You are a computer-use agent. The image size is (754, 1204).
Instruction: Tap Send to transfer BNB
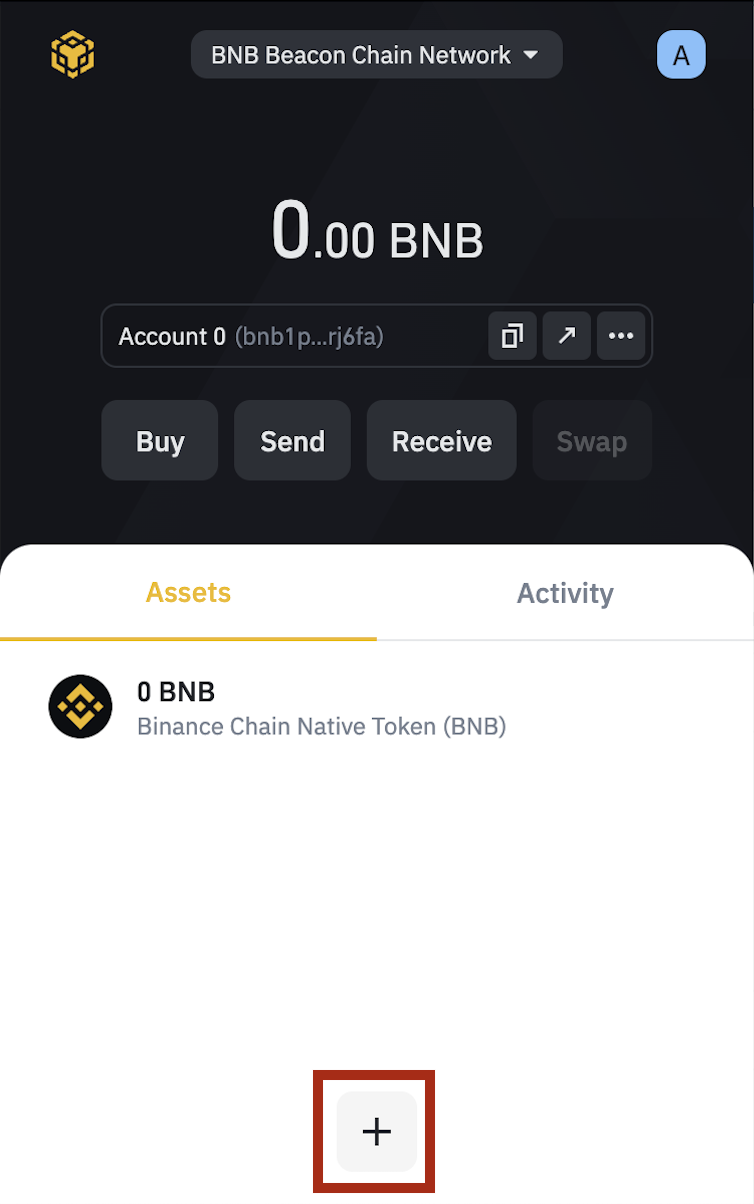[x=292, y=441]
